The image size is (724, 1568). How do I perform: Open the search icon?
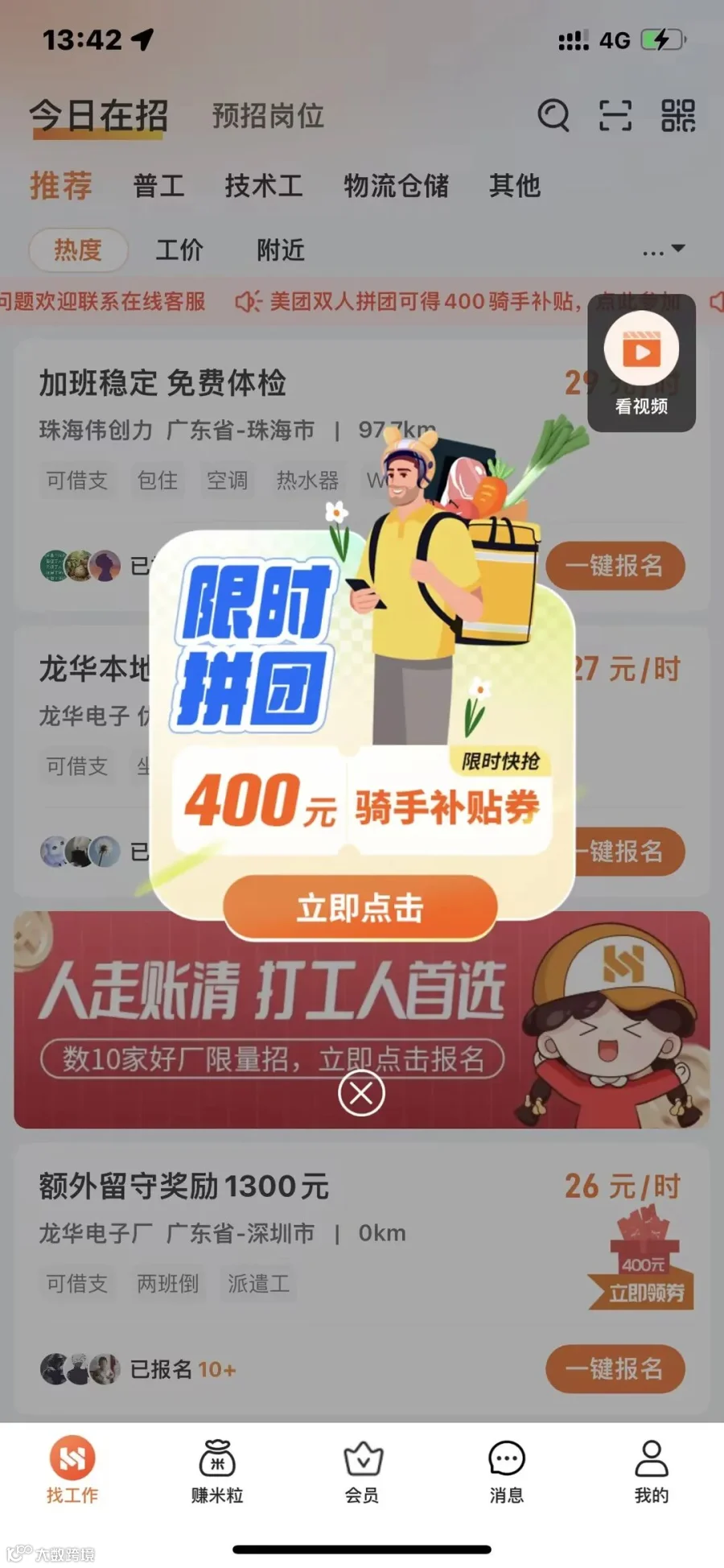click(553, 115)
